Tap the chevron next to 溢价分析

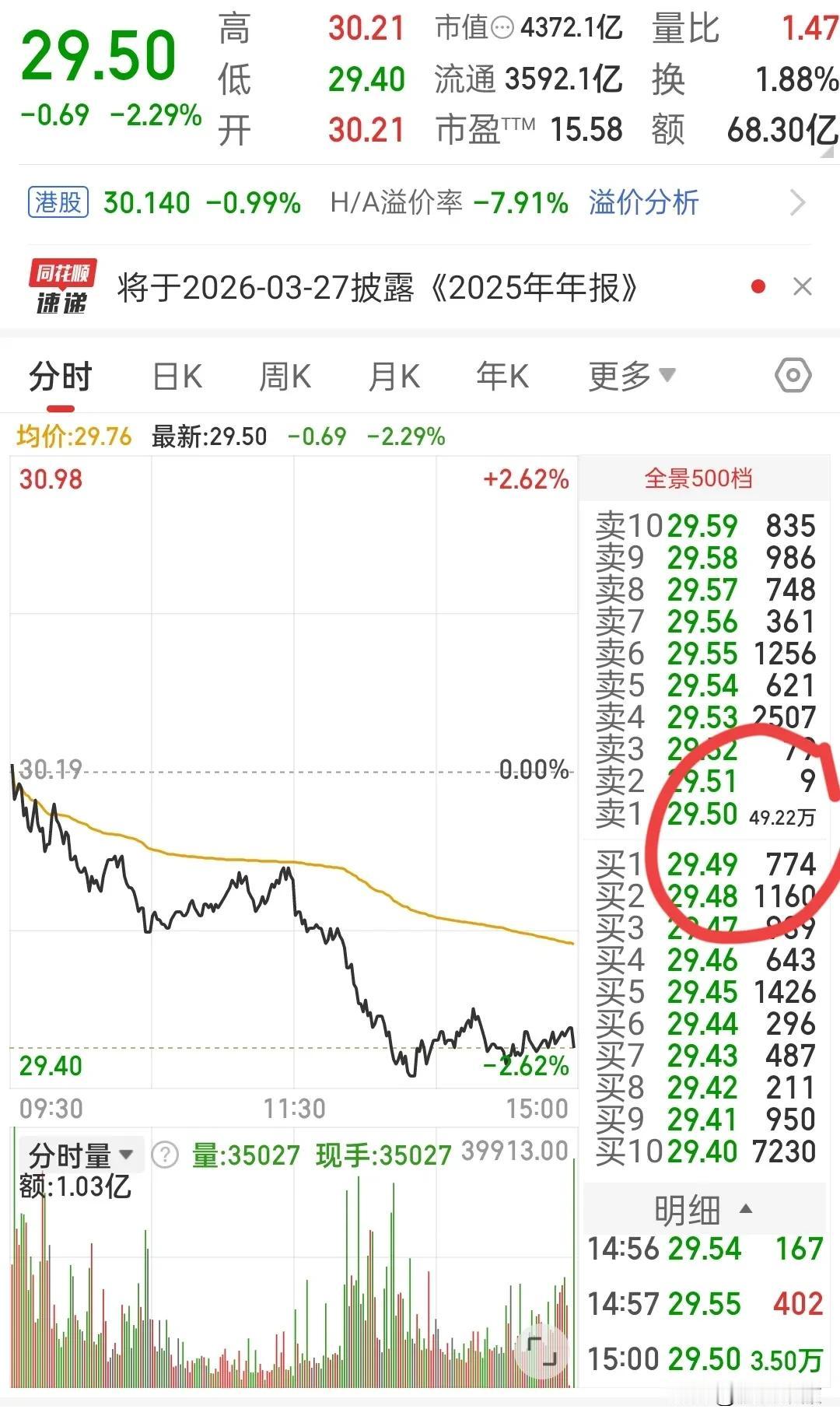[798, 203]
